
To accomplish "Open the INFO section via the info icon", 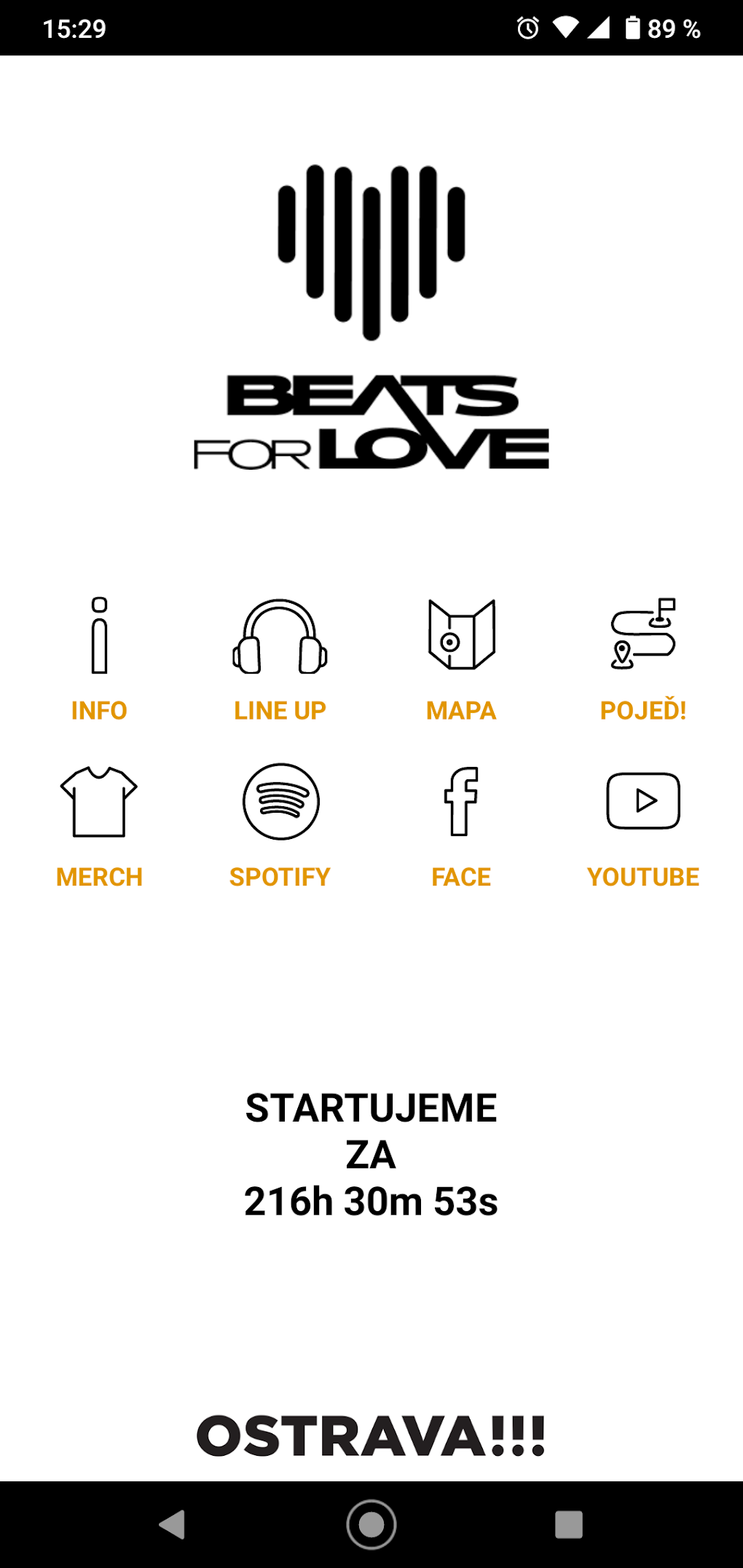I will pos(98,634).
